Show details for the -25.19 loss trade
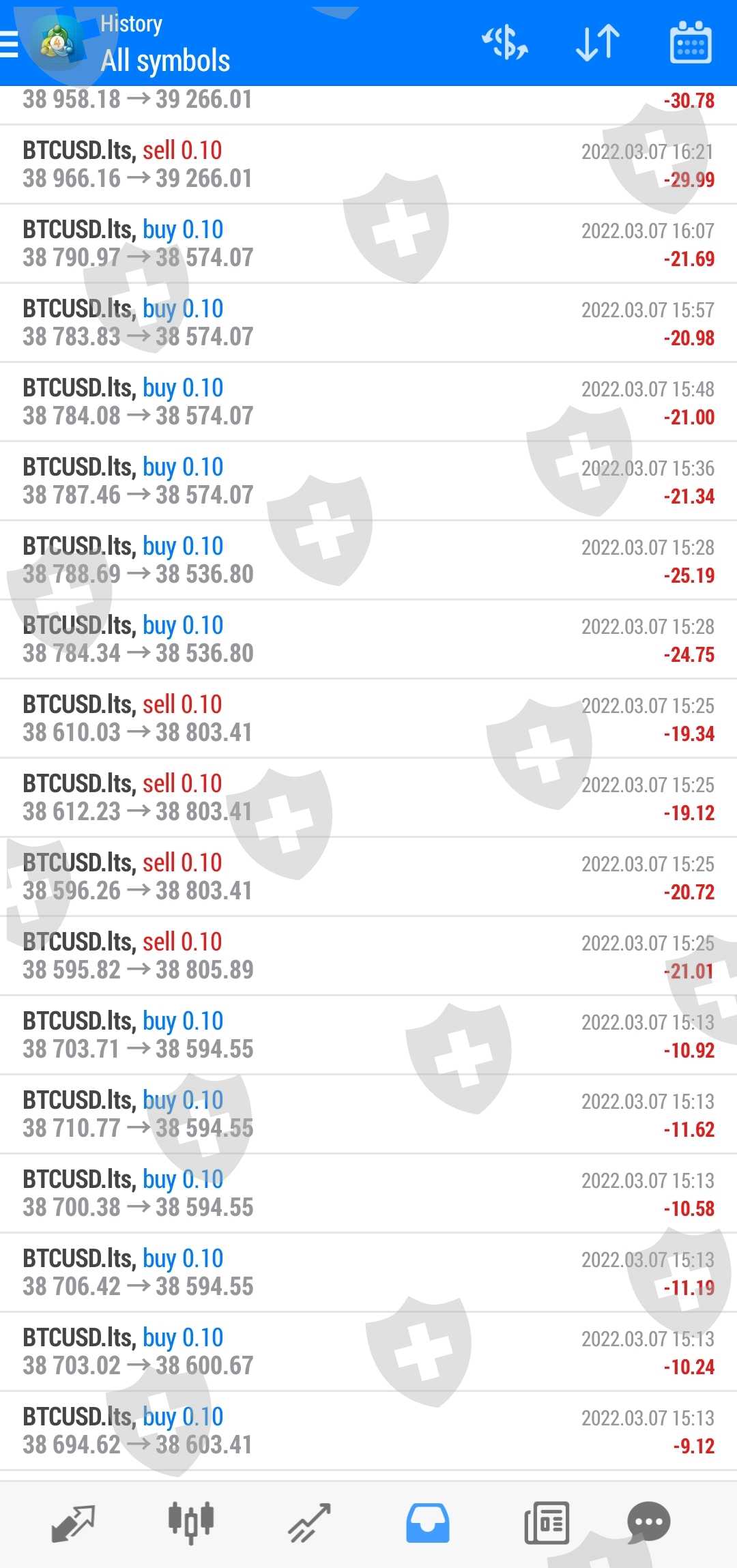Screen dimensions: 737x1568 tap(369, 560)
